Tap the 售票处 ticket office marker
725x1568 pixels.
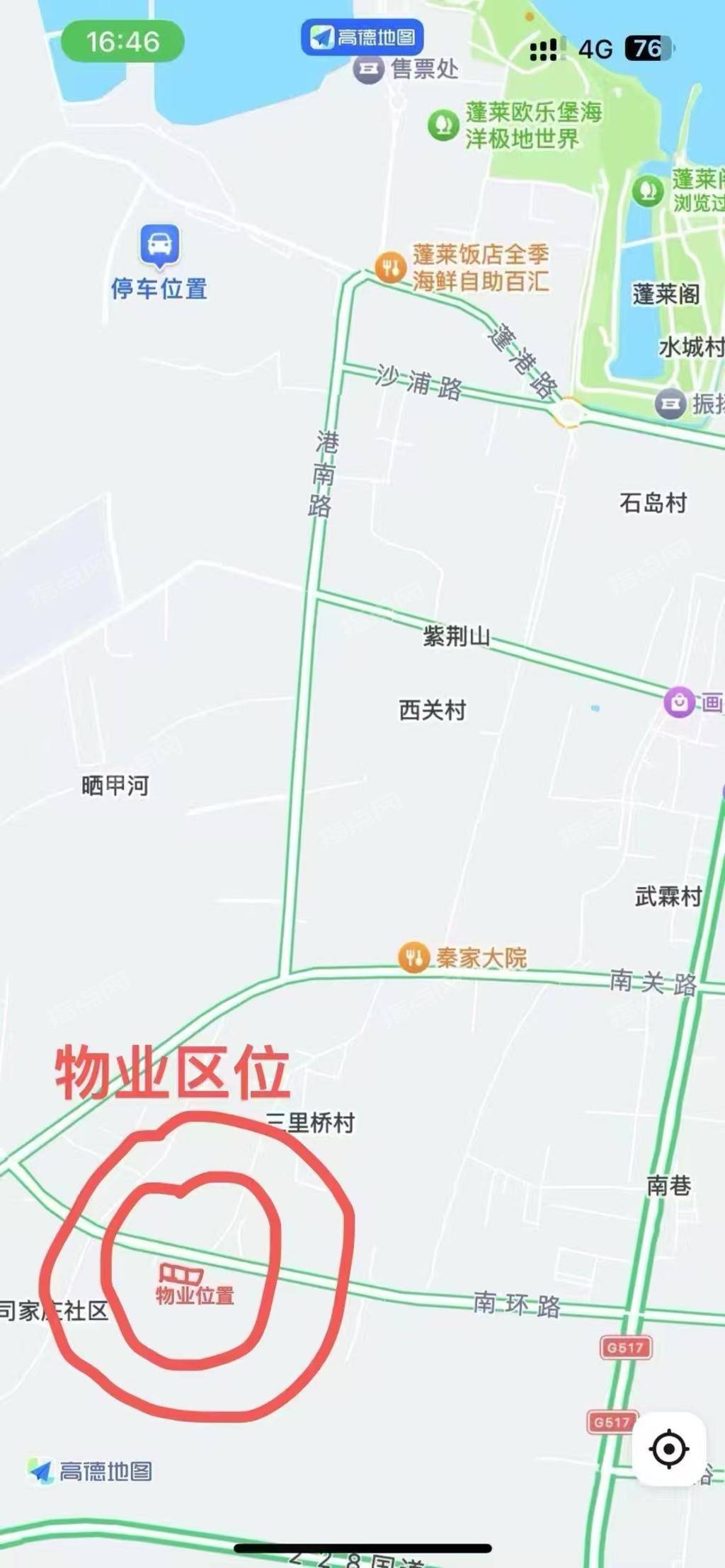[368, 69]
